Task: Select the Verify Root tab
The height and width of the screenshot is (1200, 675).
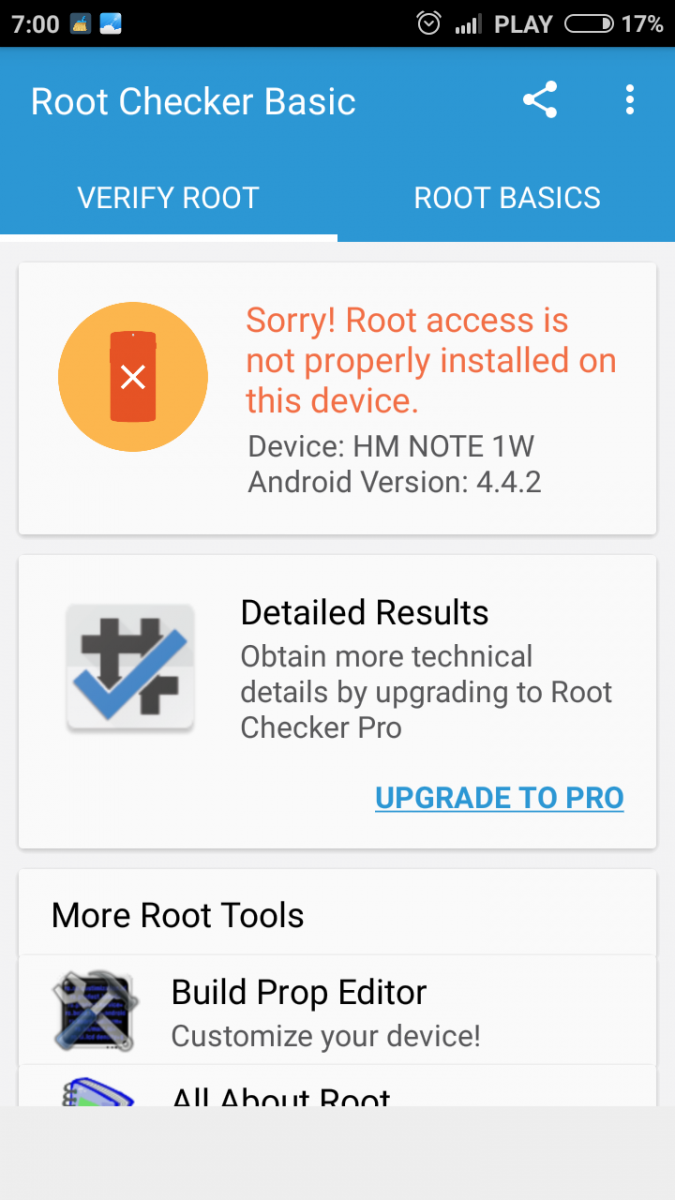Action: pos(168,198)
